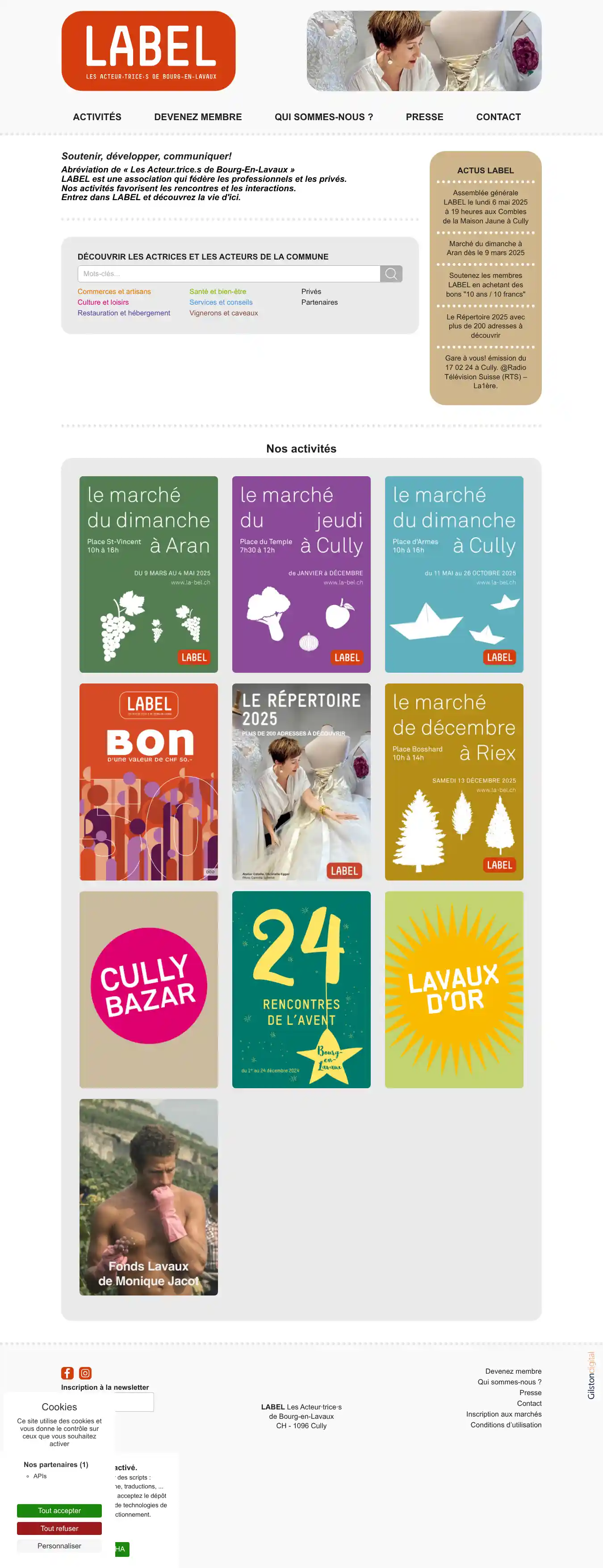Go to DEVENEZ MEMBRE page
603x1568 pixels.
tap(198, 117)
